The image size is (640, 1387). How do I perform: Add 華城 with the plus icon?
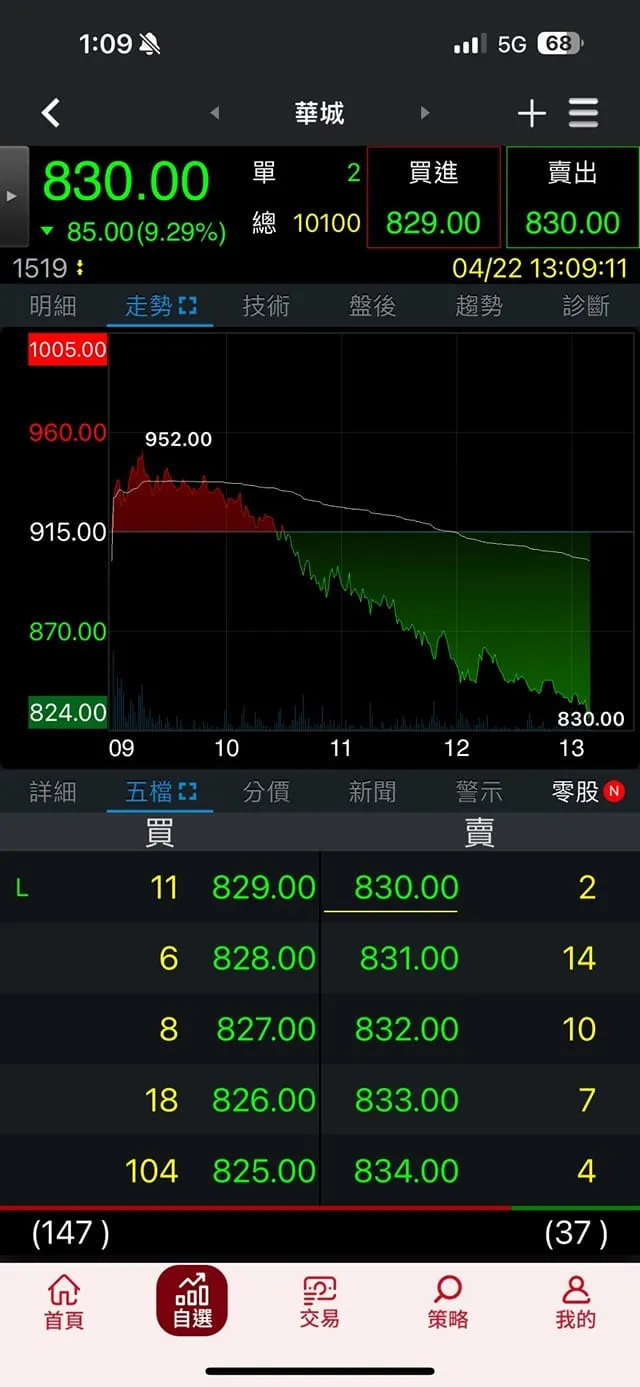click(x=531, y=114)
